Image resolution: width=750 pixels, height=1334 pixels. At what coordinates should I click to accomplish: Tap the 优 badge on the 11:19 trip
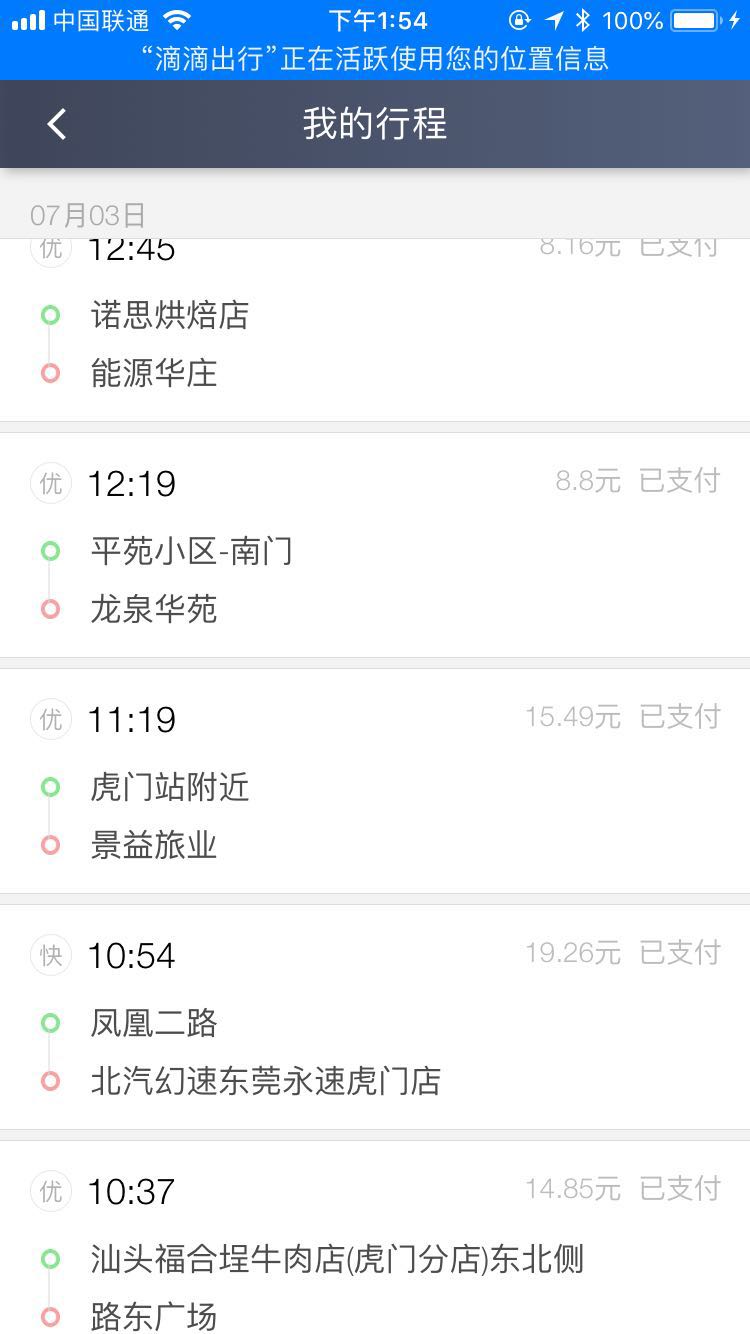pyautogui.click(x=51, y=719)
